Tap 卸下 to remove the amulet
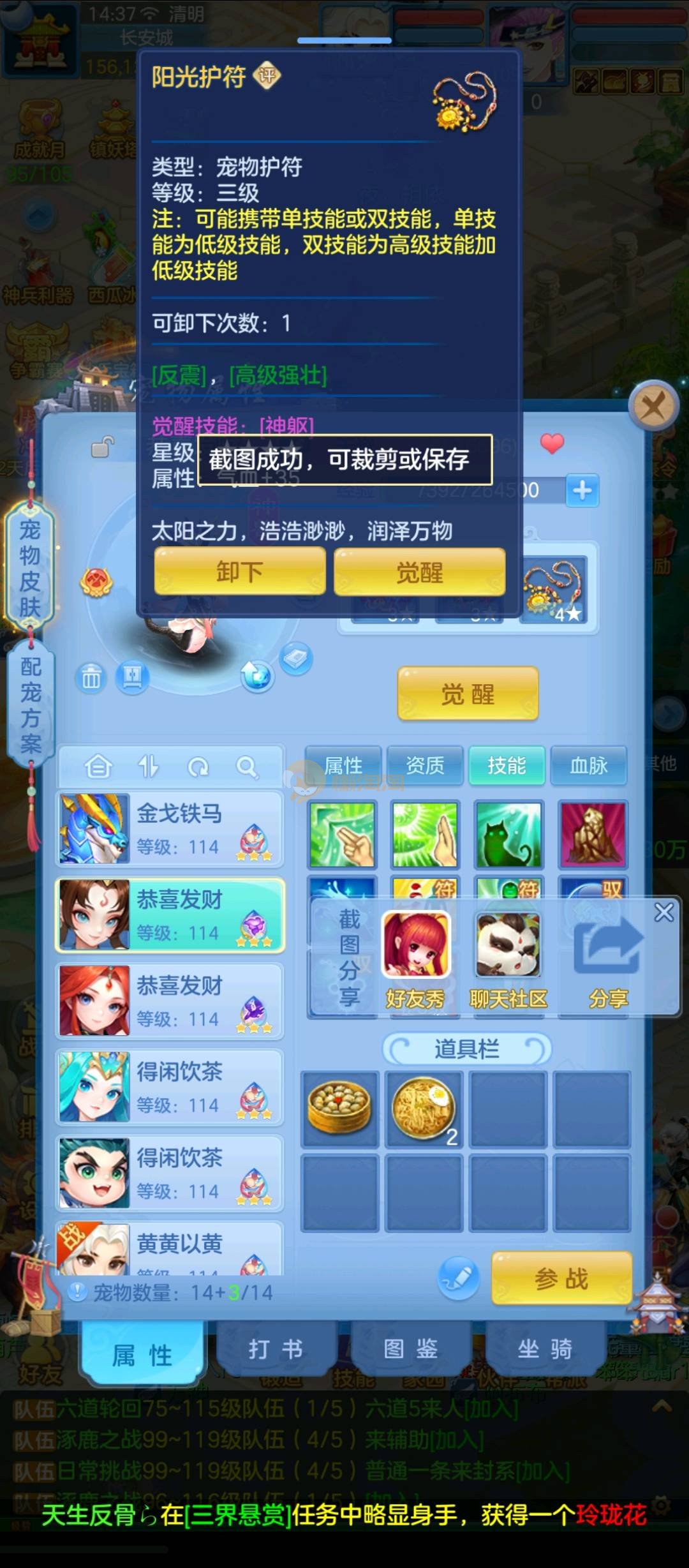The width and height of the screenshot is (689, 1568). 240,572
